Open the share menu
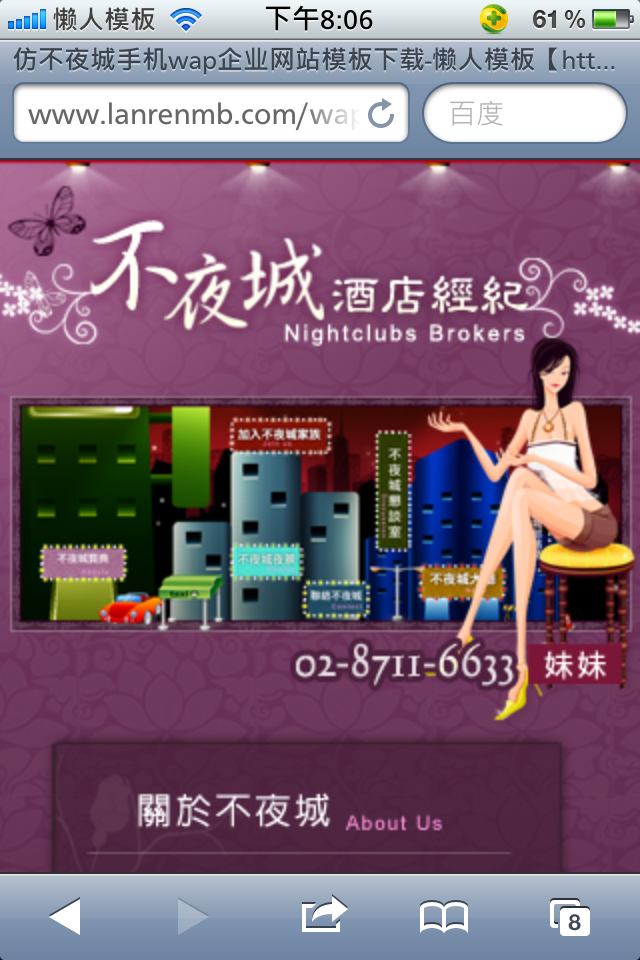This screenshot has width=640, height=960. click(x=323, y=916)
